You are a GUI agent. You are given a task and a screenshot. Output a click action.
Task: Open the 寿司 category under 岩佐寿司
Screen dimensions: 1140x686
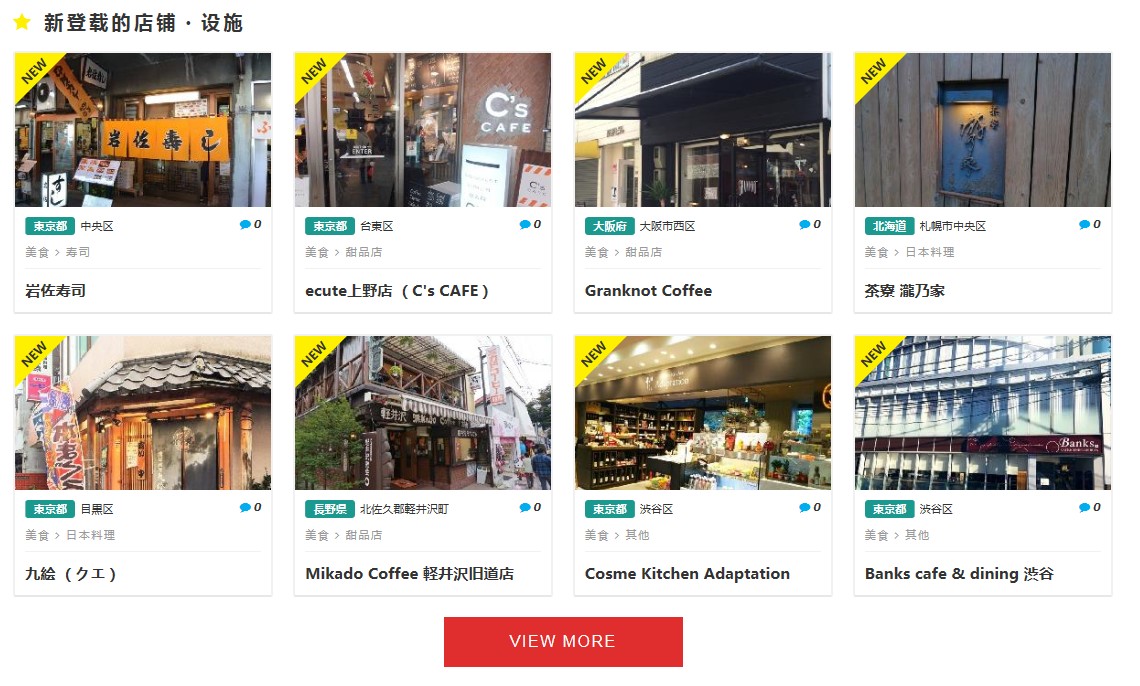click(x=78, y=252)
